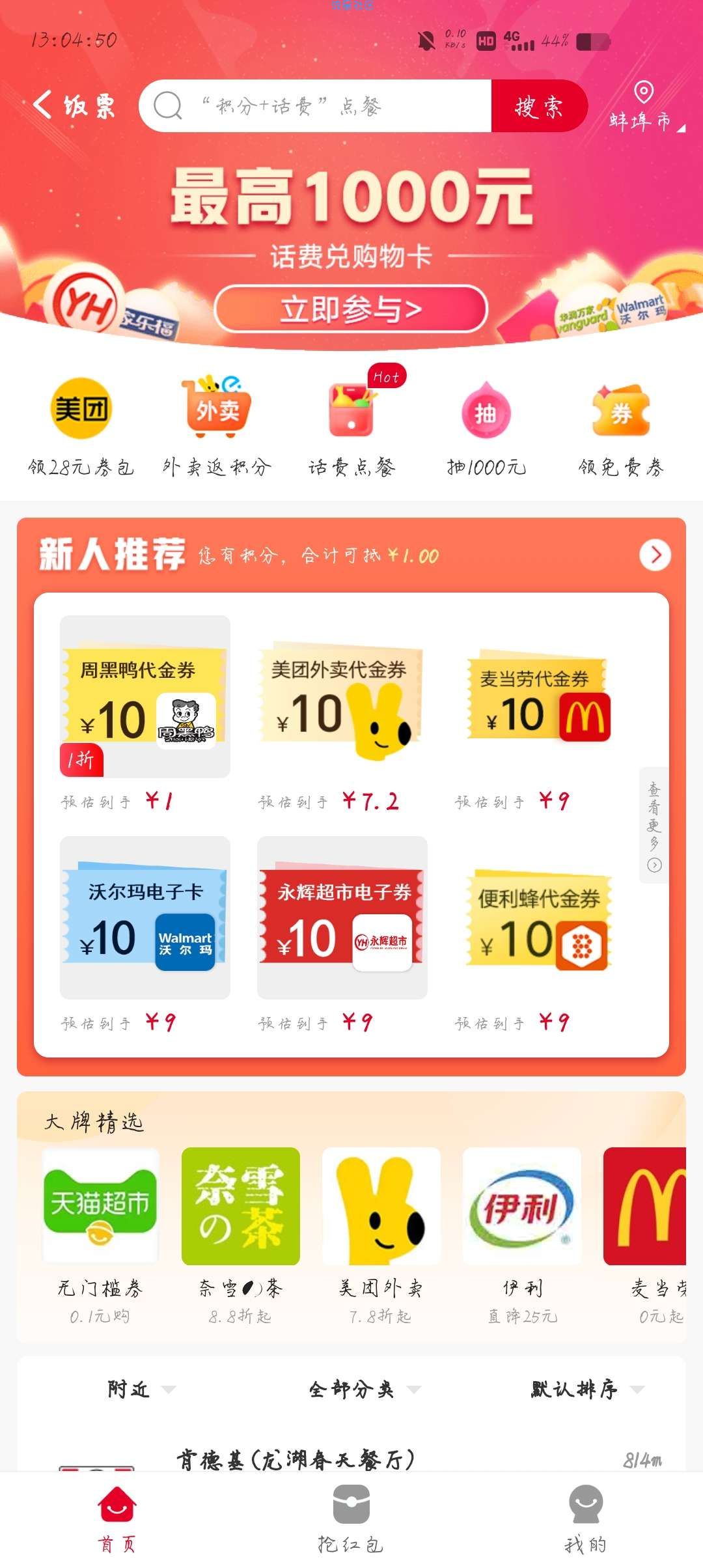Open the 领免费券 shortcut
Viewport: 703px width, 1568px height.
pos(621,423)
